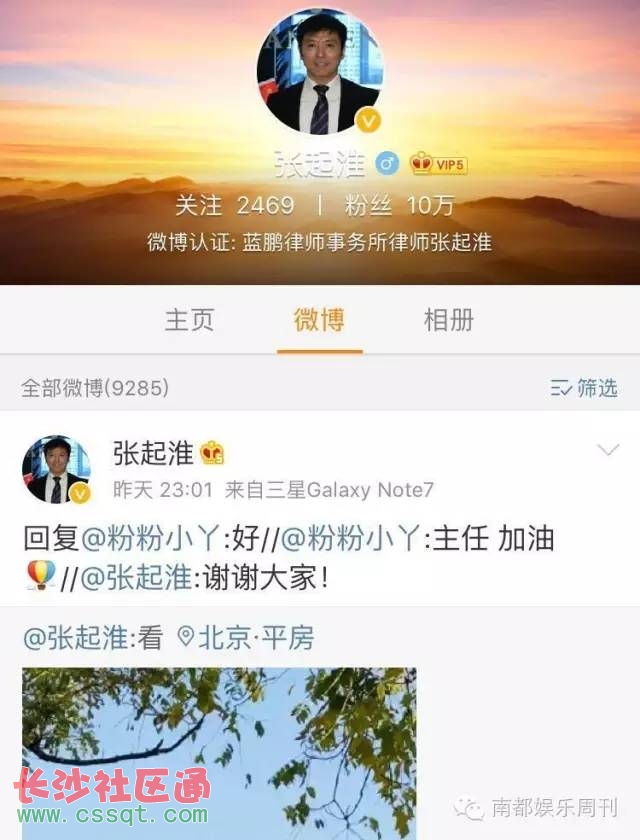Switch to the 相册 tab

pos(449,320)
